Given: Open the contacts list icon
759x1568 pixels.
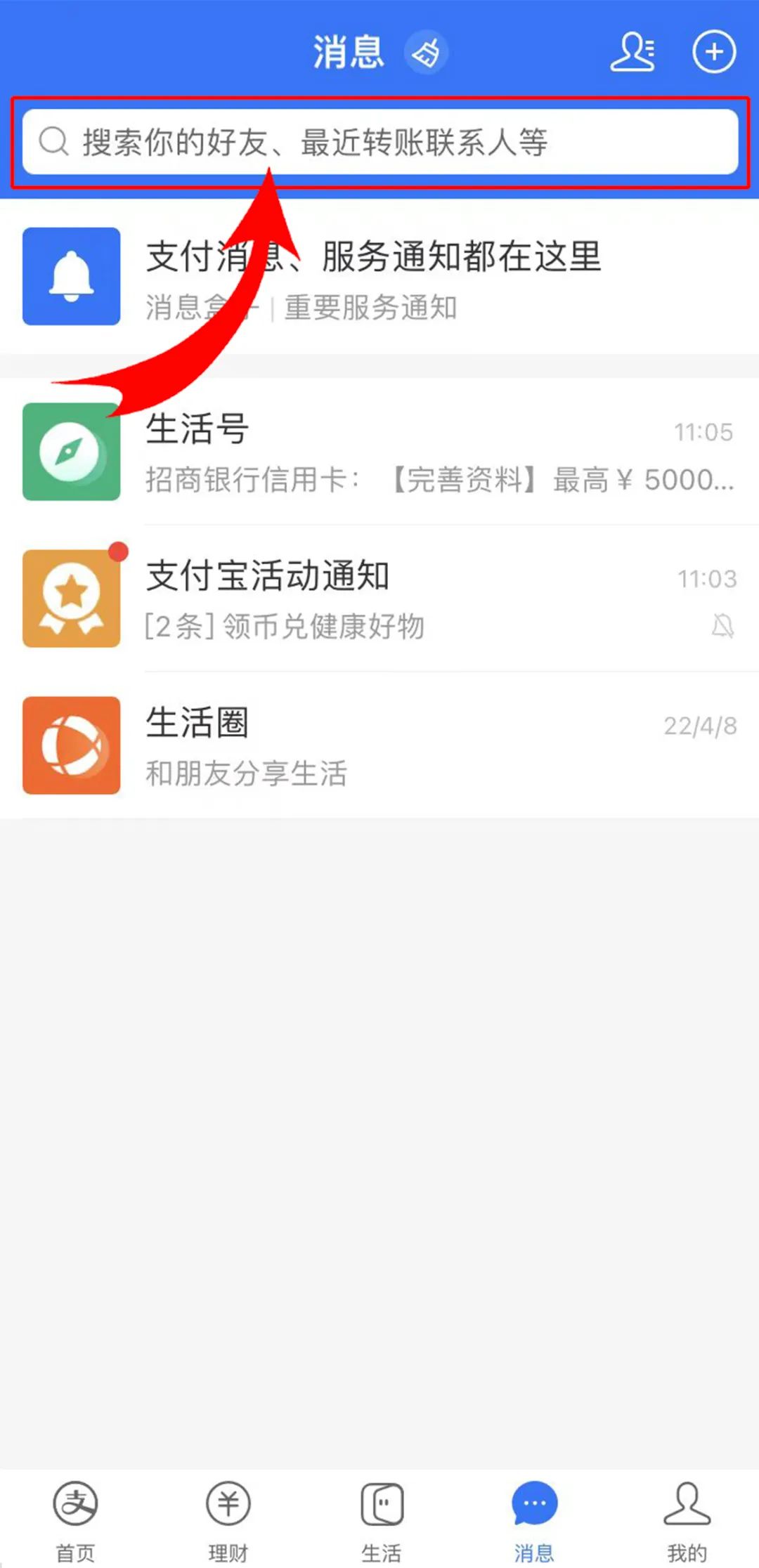Looking at the screenshot, I should [x=632, y=52].
